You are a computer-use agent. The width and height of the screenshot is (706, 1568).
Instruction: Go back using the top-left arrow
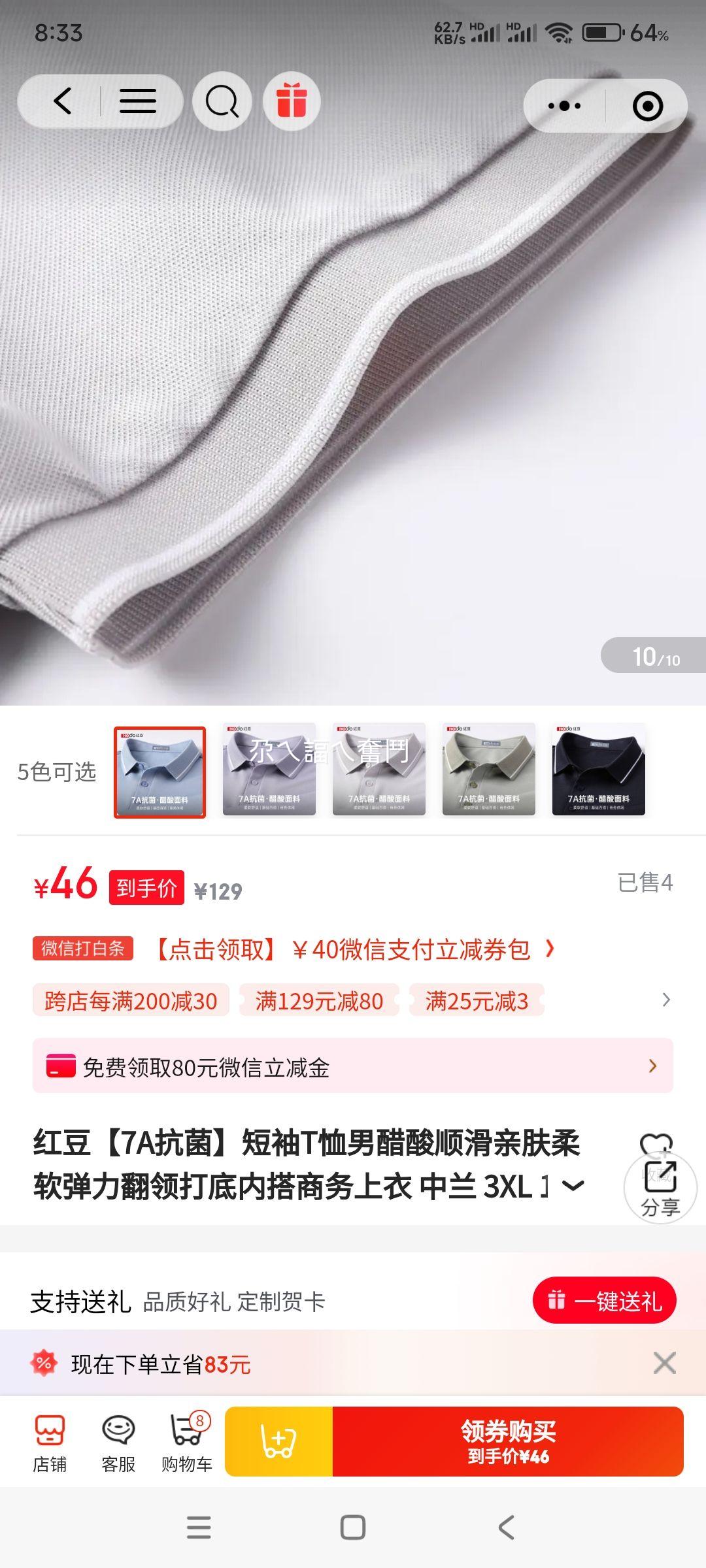[62, 101]
